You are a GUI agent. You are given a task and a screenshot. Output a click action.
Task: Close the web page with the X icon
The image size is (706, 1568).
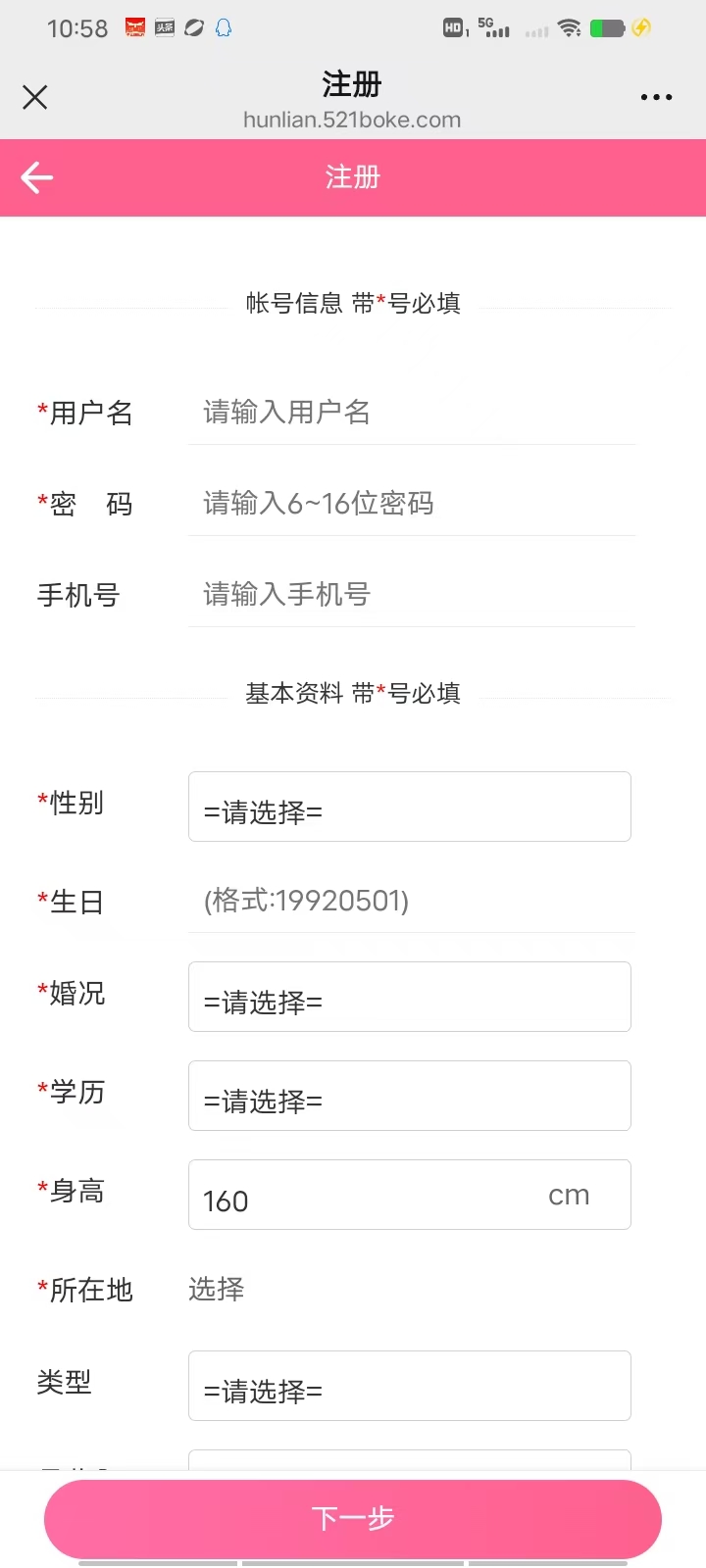(x=35, y=97)
